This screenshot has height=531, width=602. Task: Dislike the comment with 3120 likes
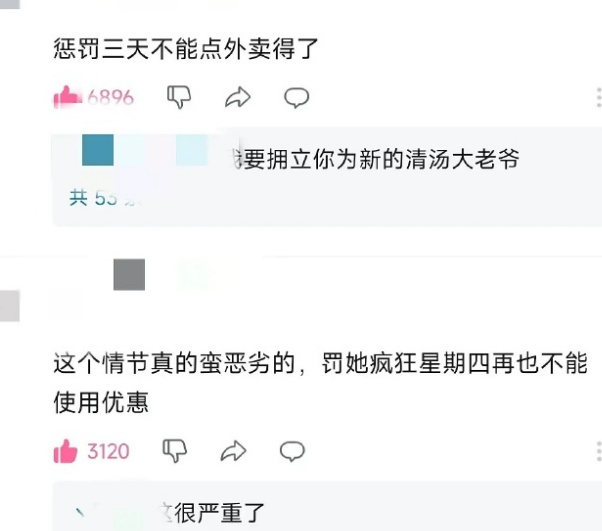174,450
